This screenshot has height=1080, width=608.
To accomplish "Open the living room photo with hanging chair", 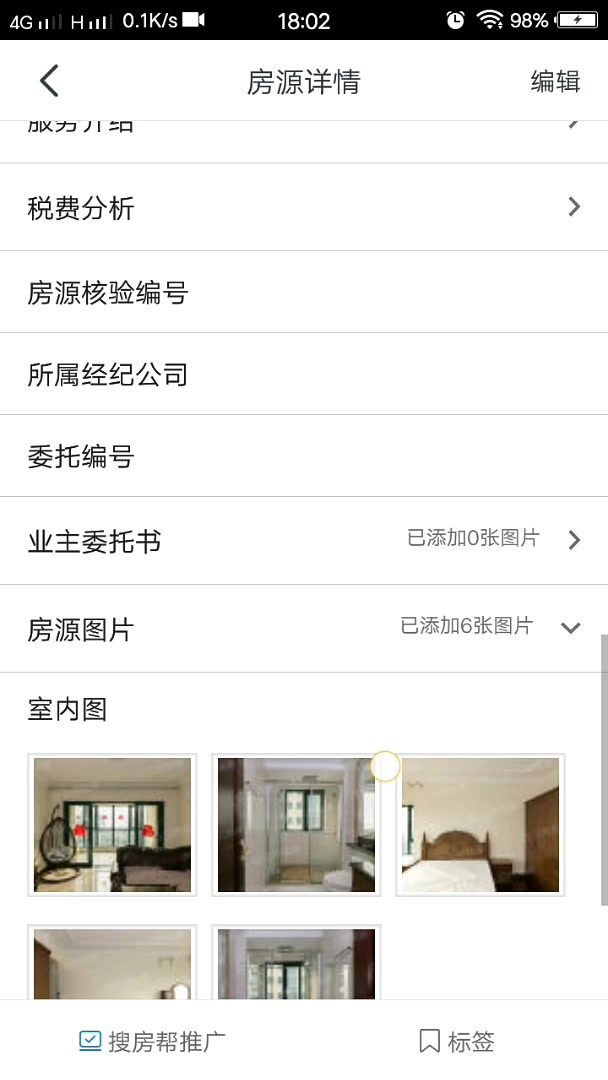I will (112, 825).
